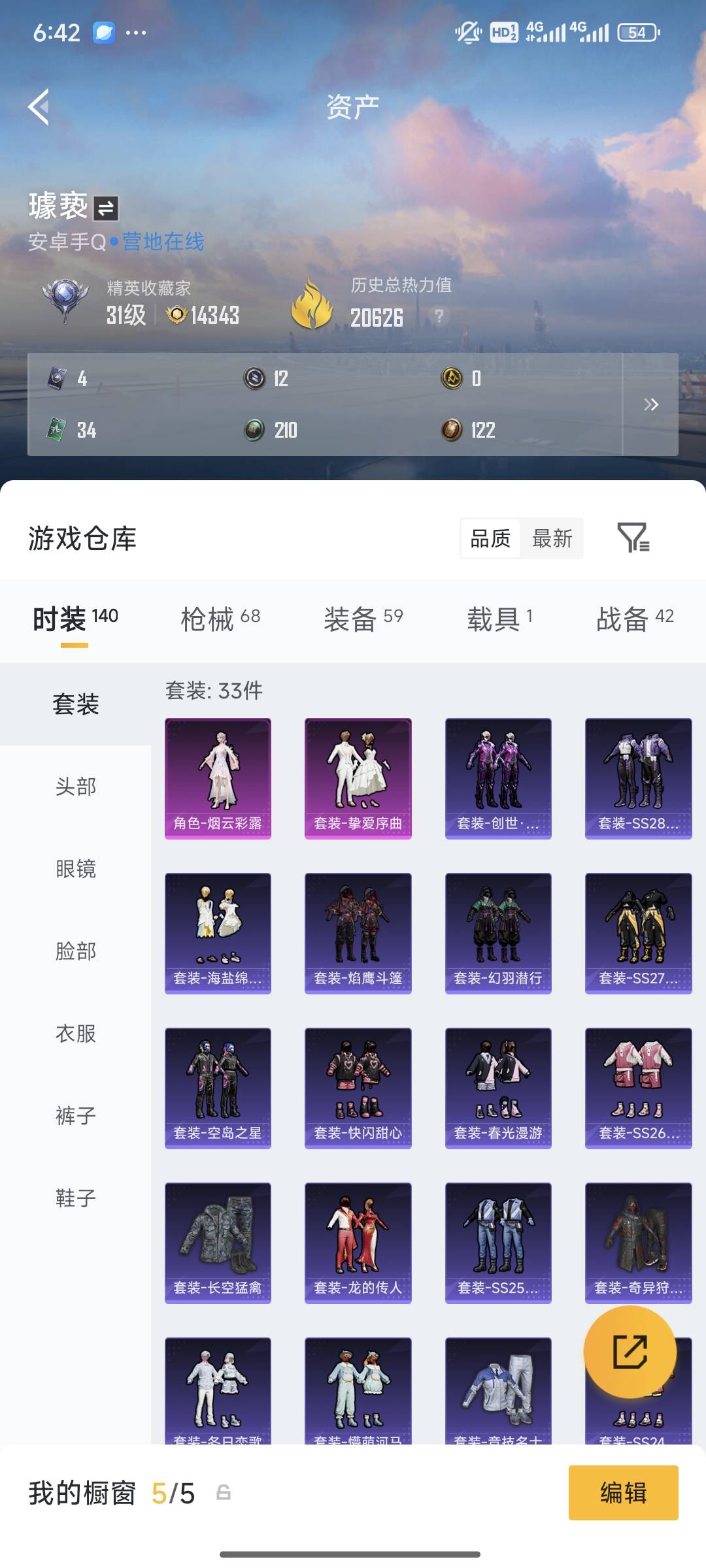Tap the green coin icon showing 210
The height and width of the screenshot is (1568, 706).
pyautogui.click(x=254, y=430)
